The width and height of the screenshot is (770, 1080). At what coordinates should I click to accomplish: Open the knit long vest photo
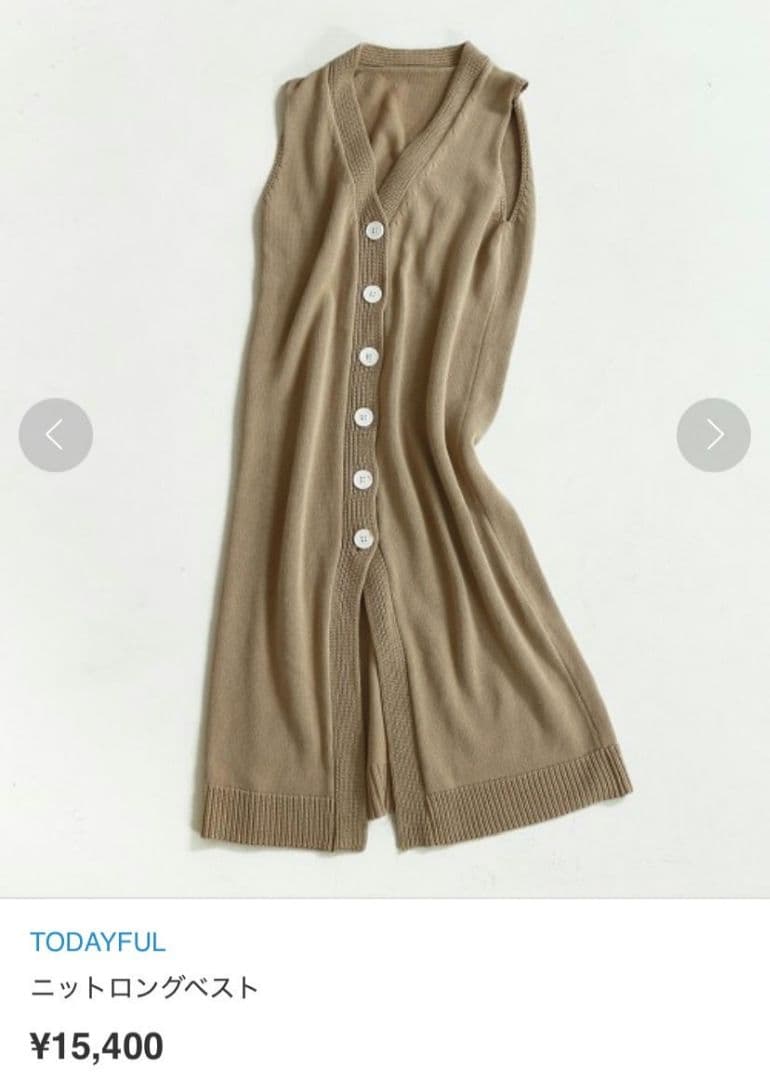[385, 448]
